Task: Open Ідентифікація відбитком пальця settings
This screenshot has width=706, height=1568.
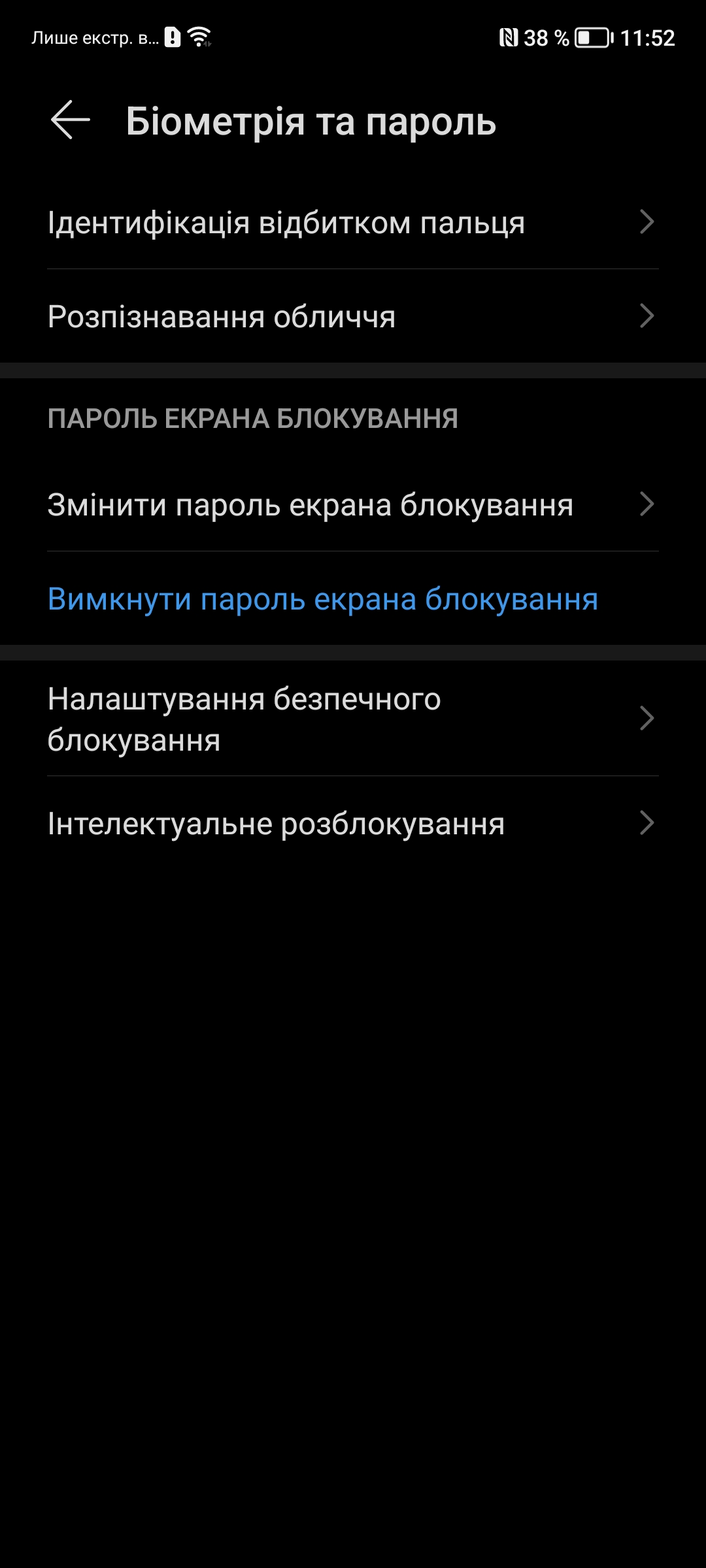Action: [x=353, y=222]
